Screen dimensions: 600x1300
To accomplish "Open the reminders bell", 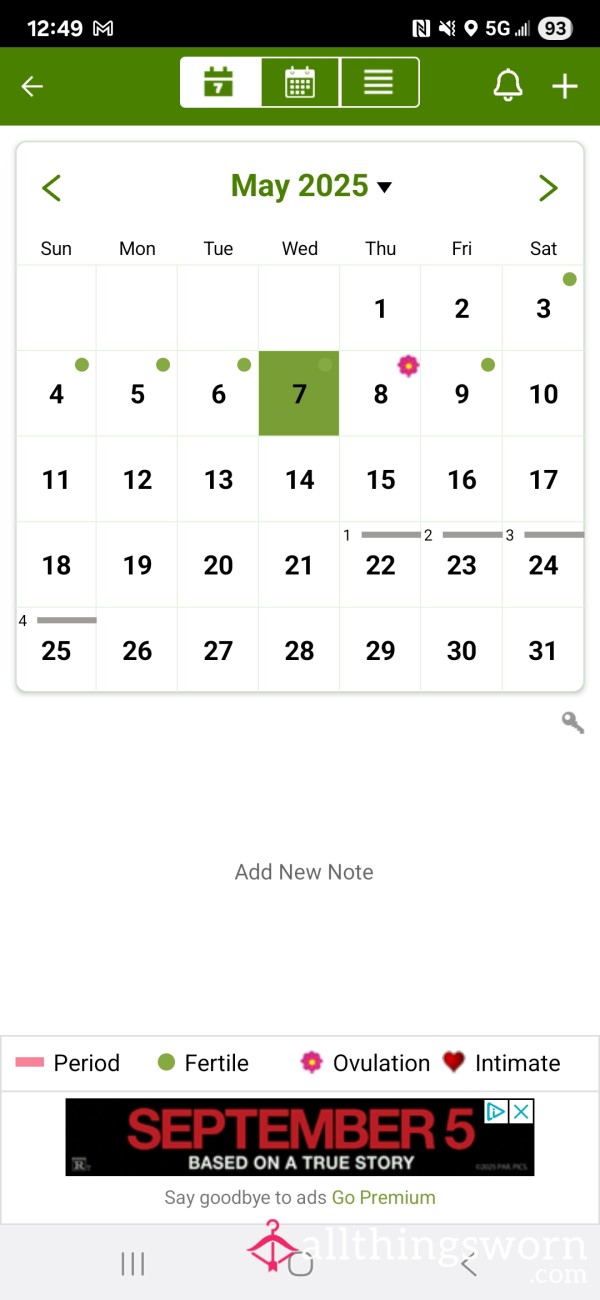I will 508,86.
